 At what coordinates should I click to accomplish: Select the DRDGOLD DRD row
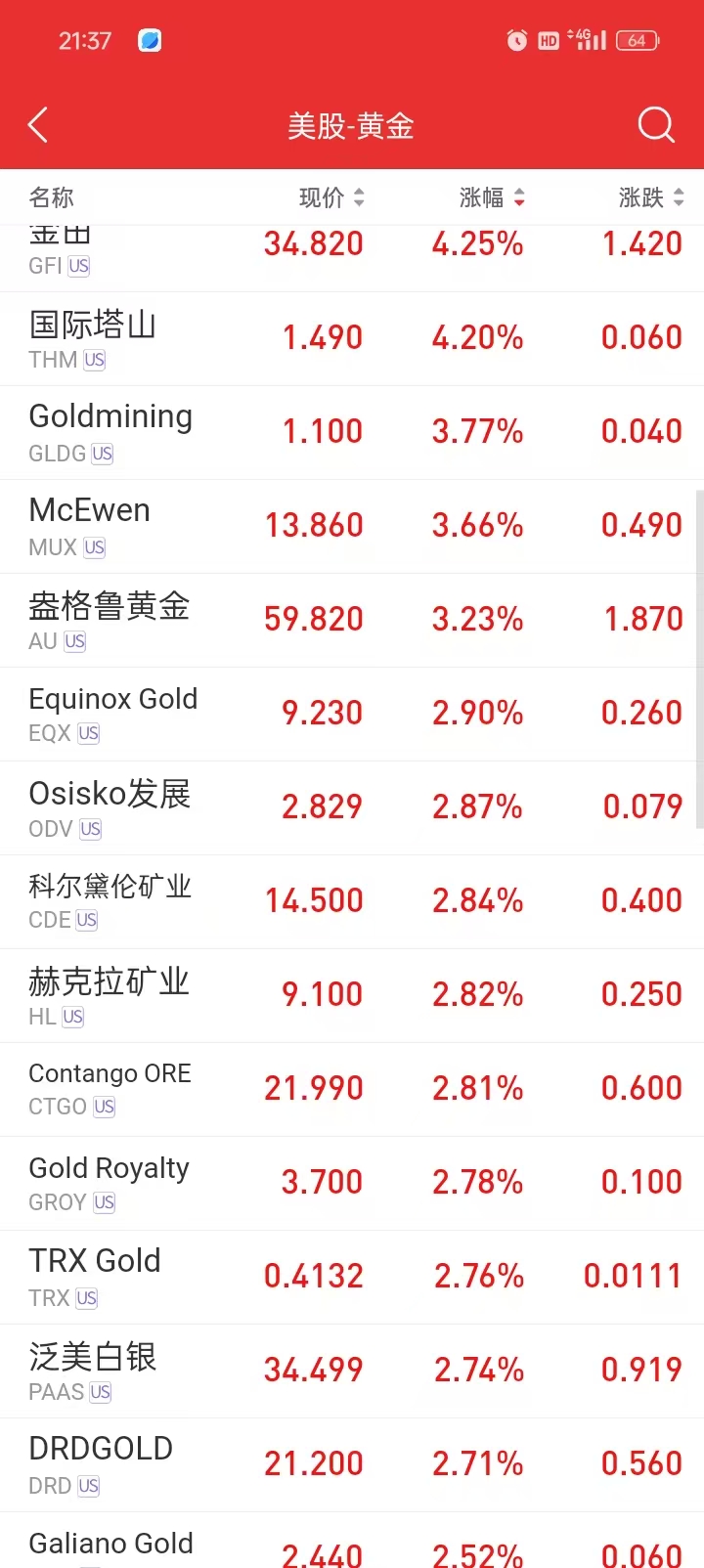[352, 1464]
